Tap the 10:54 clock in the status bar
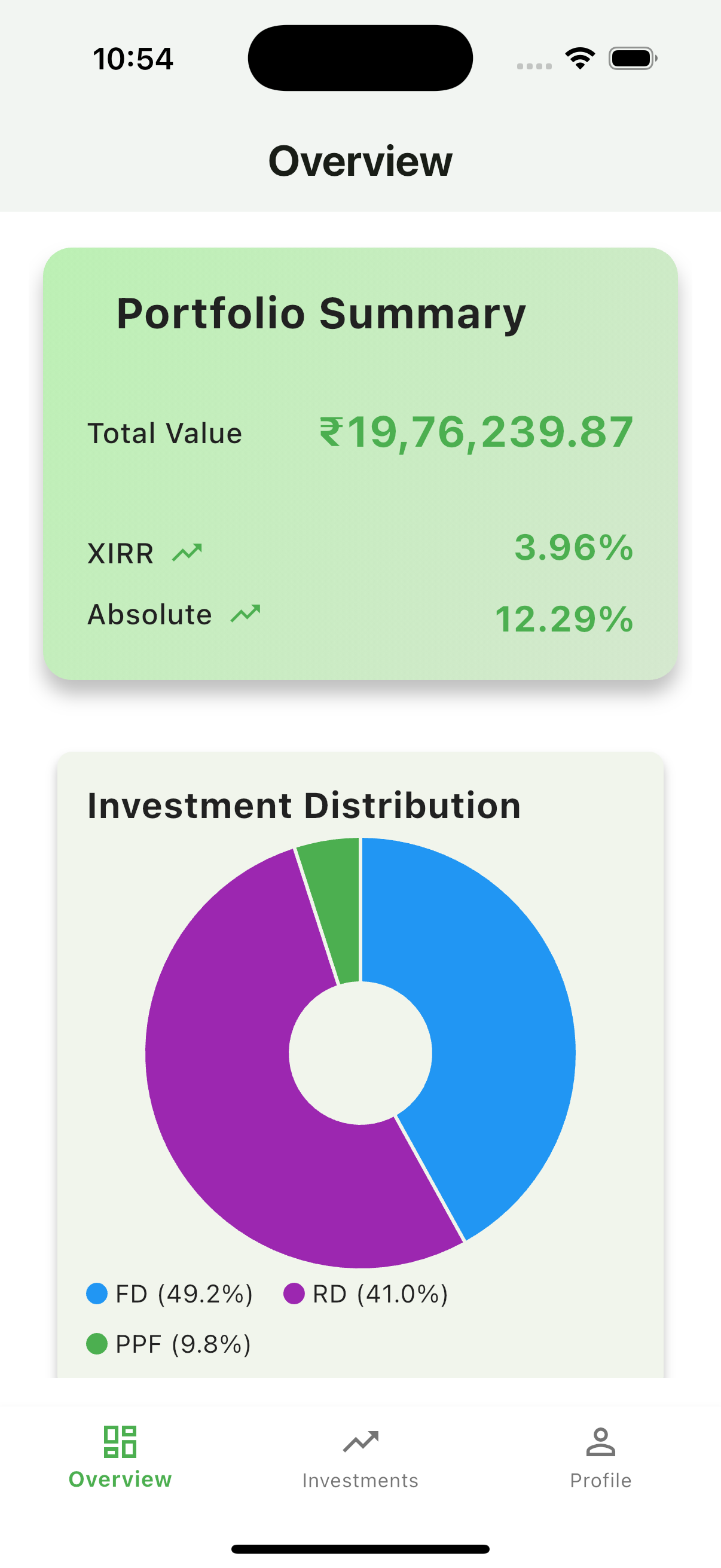Screen dimensions: 721x1568 click(x=133, y=58)
